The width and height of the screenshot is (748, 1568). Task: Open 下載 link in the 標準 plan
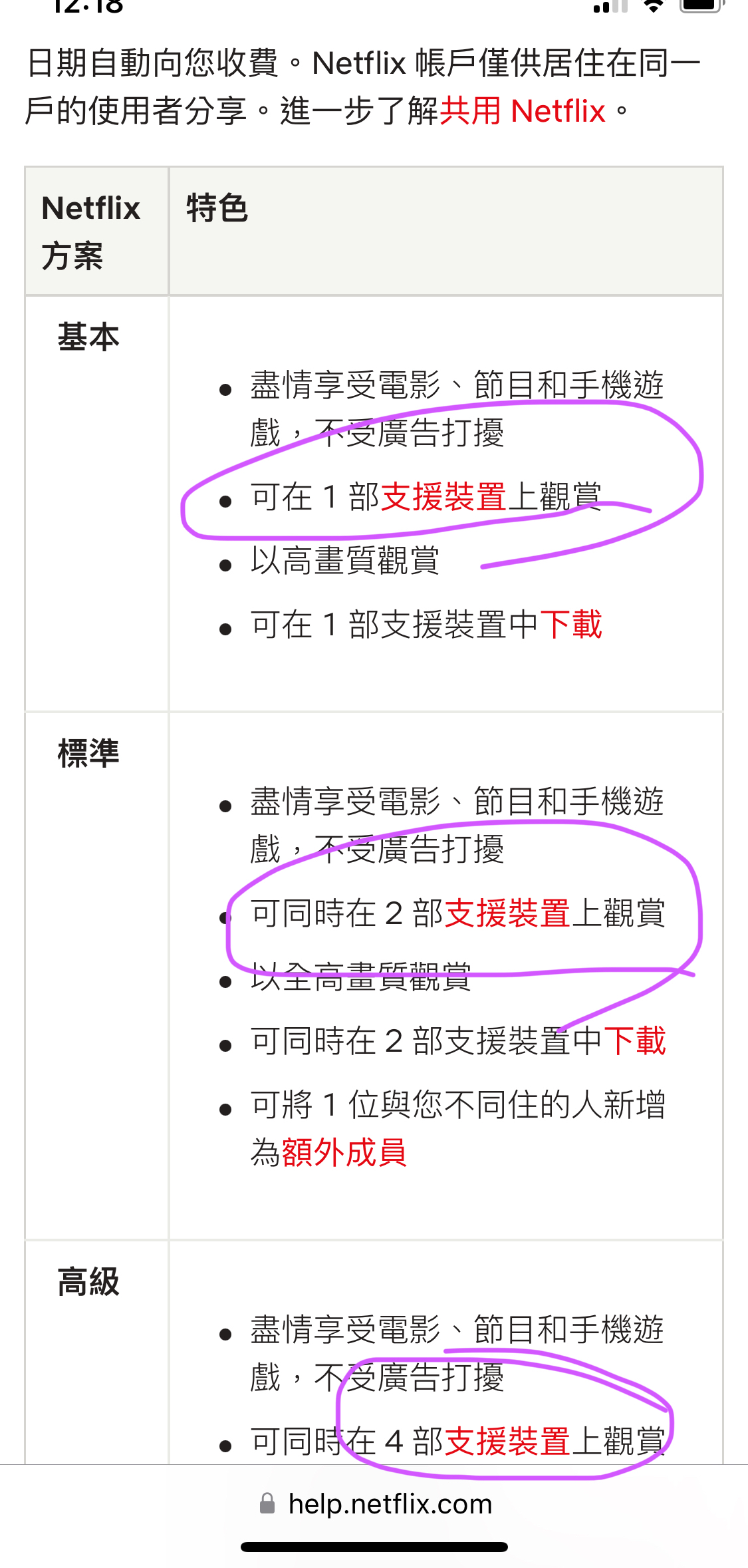click(634, 1040)
